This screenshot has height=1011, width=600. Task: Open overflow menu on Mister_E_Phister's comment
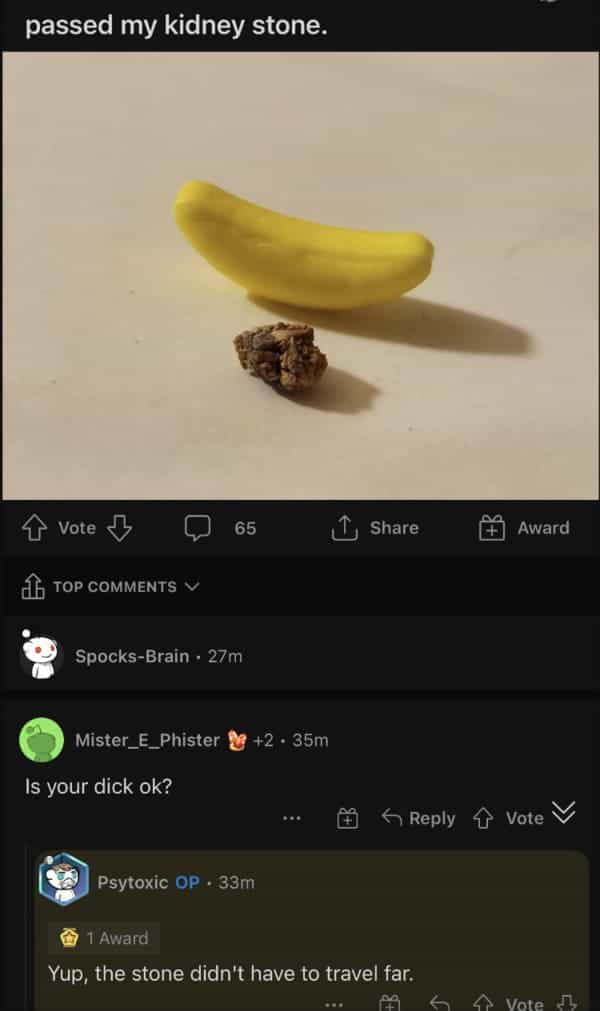point(291,818)
